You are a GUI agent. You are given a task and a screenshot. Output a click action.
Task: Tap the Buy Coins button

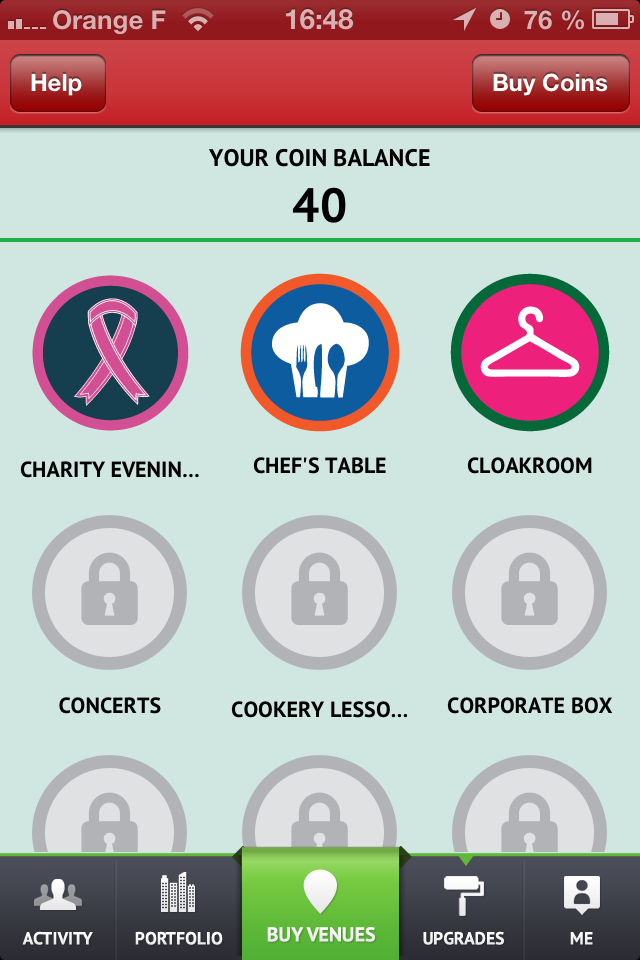(x=549, y=83)
